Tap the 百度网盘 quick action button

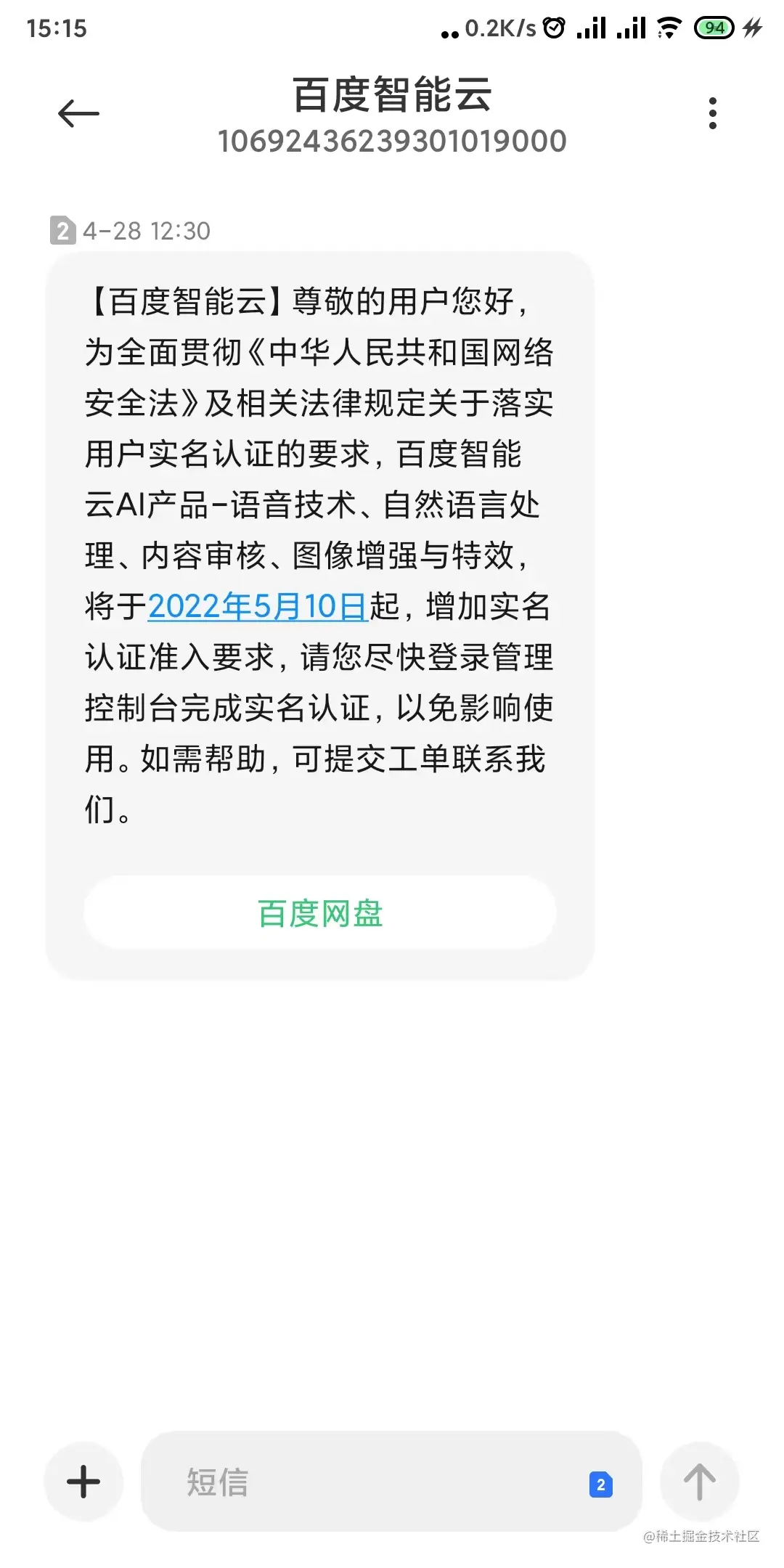(322, 913)
